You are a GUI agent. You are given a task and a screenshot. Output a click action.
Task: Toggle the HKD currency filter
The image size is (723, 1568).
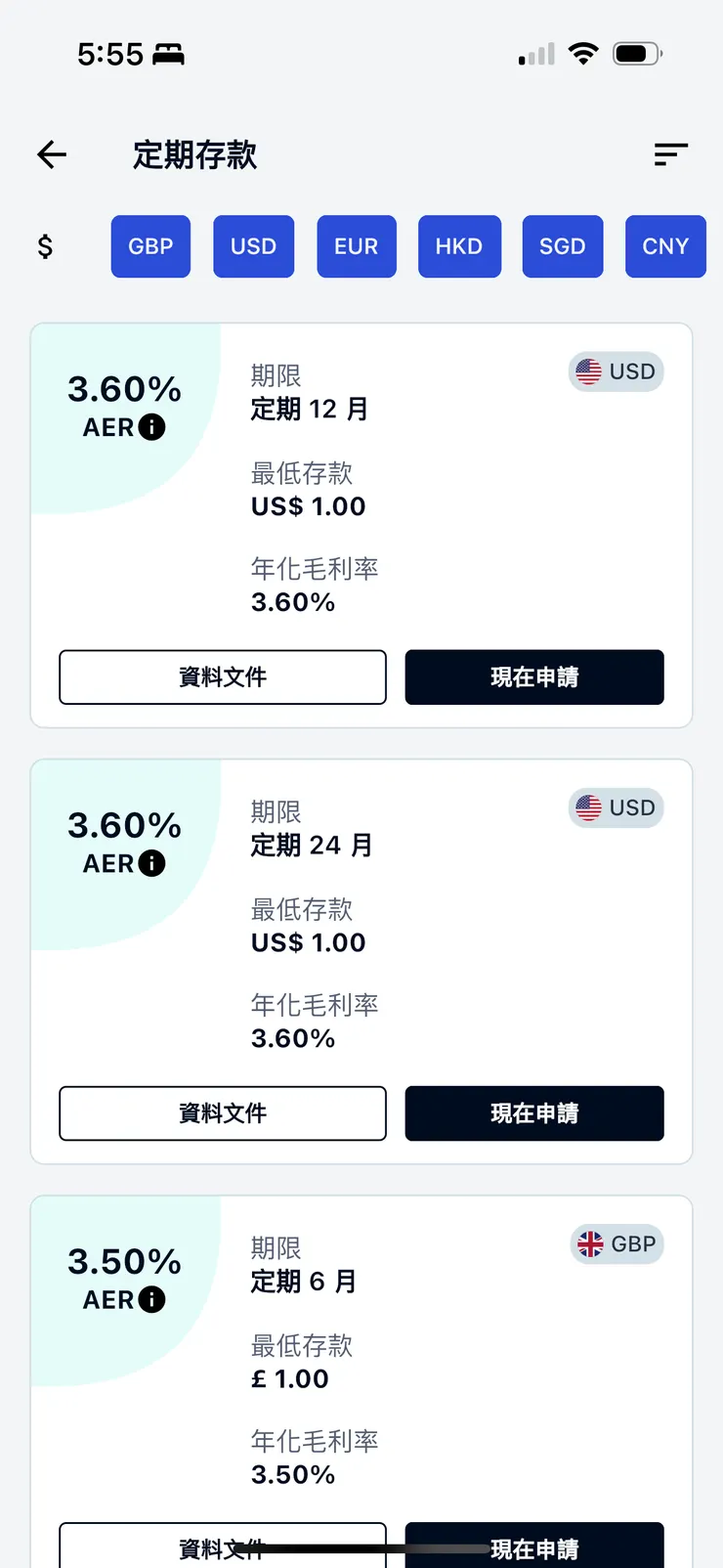coord(459,246)
